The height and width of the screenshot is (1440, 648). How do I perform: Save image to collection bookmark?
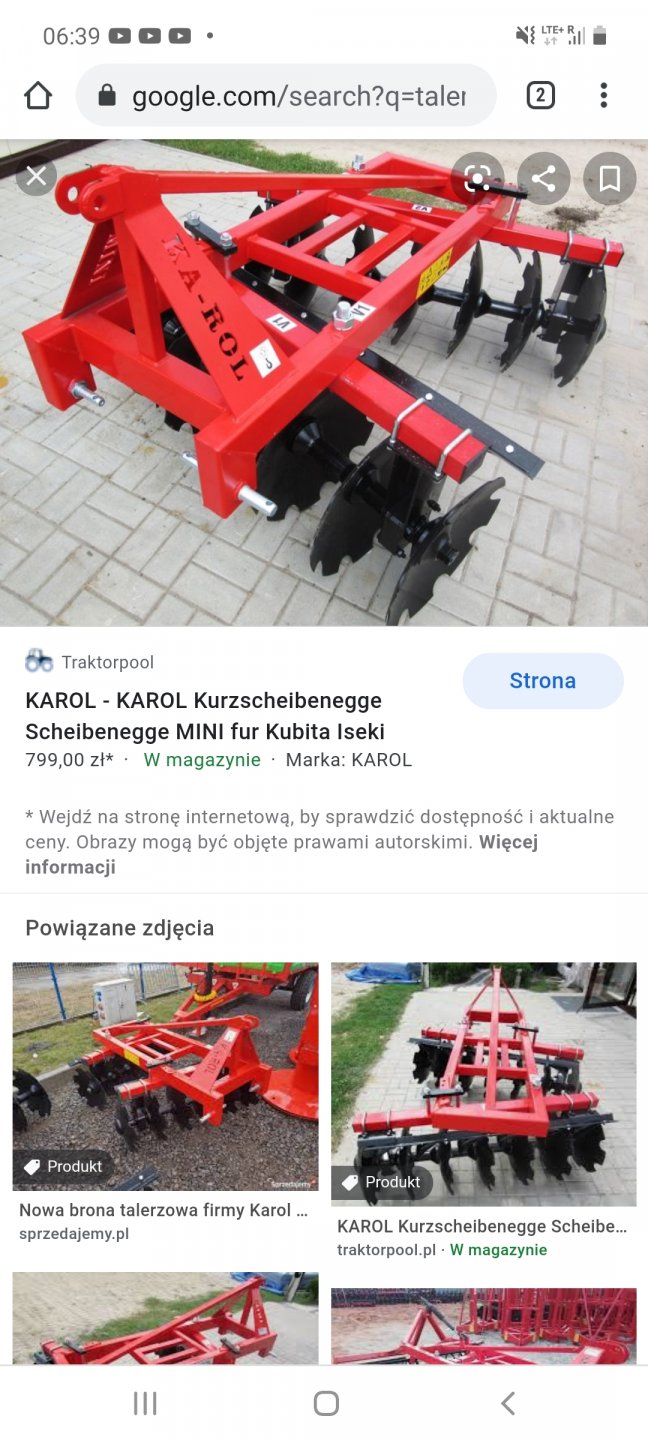click(x=609, y=179)
